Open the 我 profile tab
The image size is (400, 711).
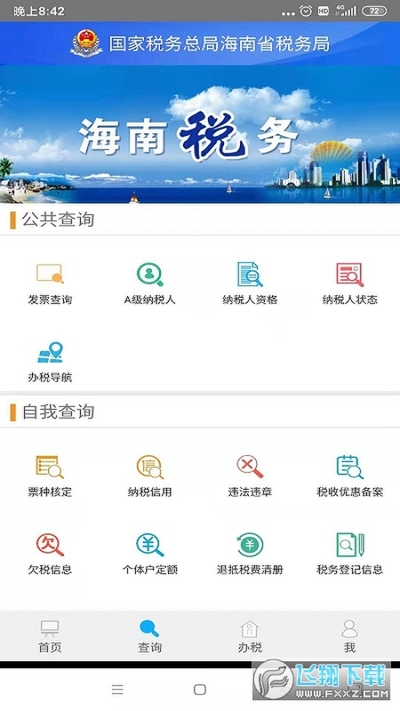coord(350,636)
